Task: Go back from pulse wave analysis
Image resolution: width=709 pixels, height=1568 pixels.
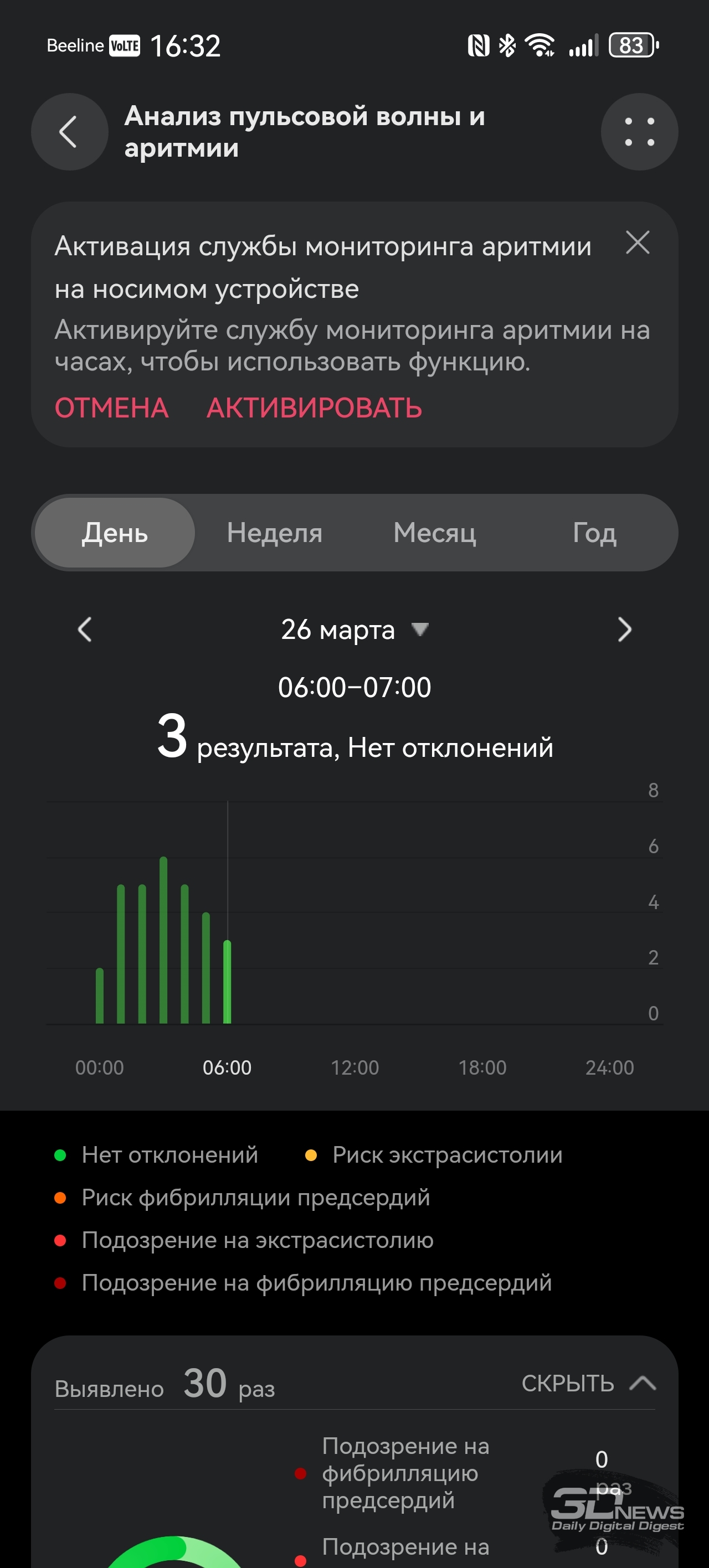Action: [69, 131]
